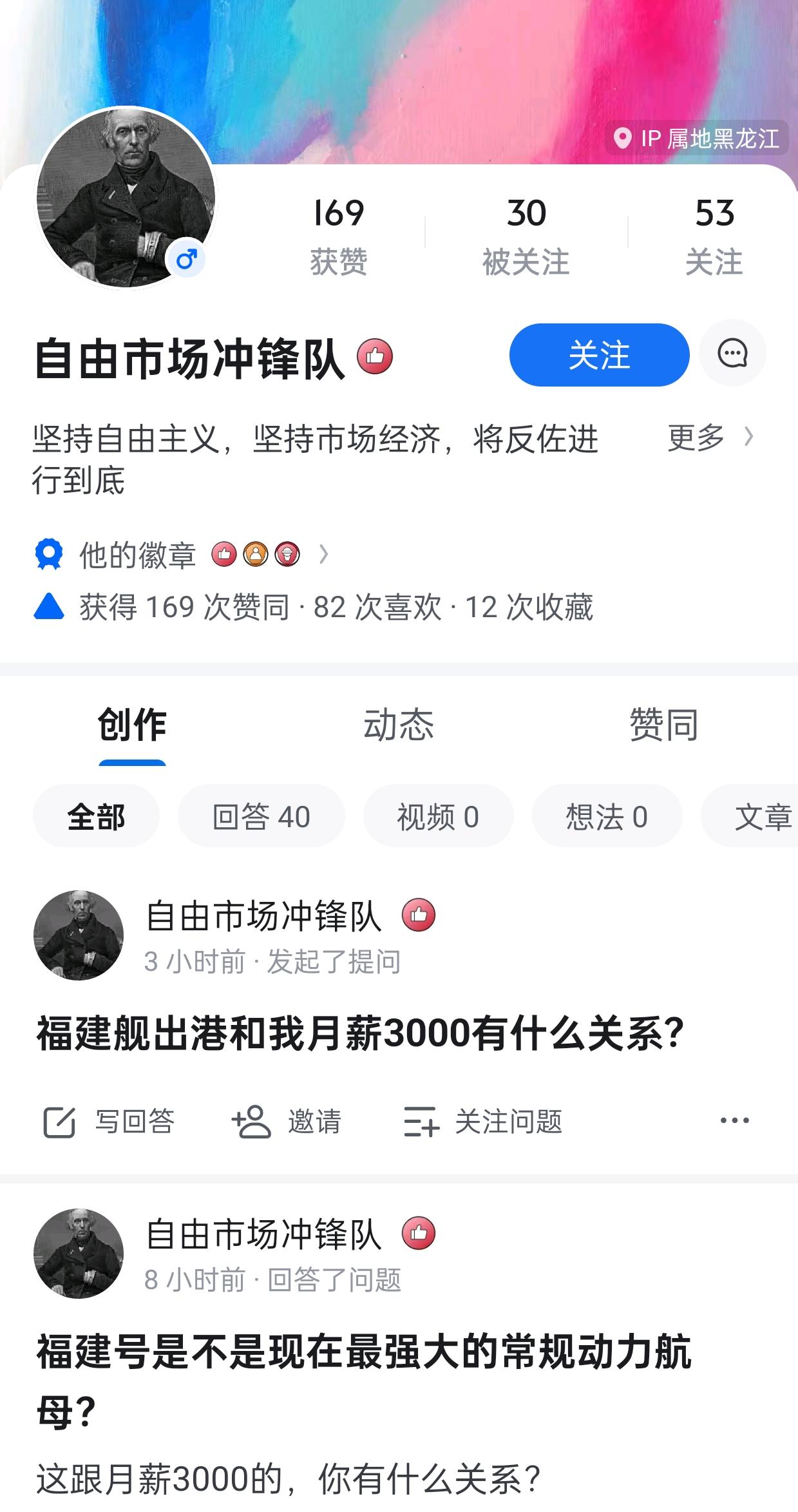Screen dimensions: 798x1512
Task: Open private message chat icon
Action: click(x=732, y=353)
